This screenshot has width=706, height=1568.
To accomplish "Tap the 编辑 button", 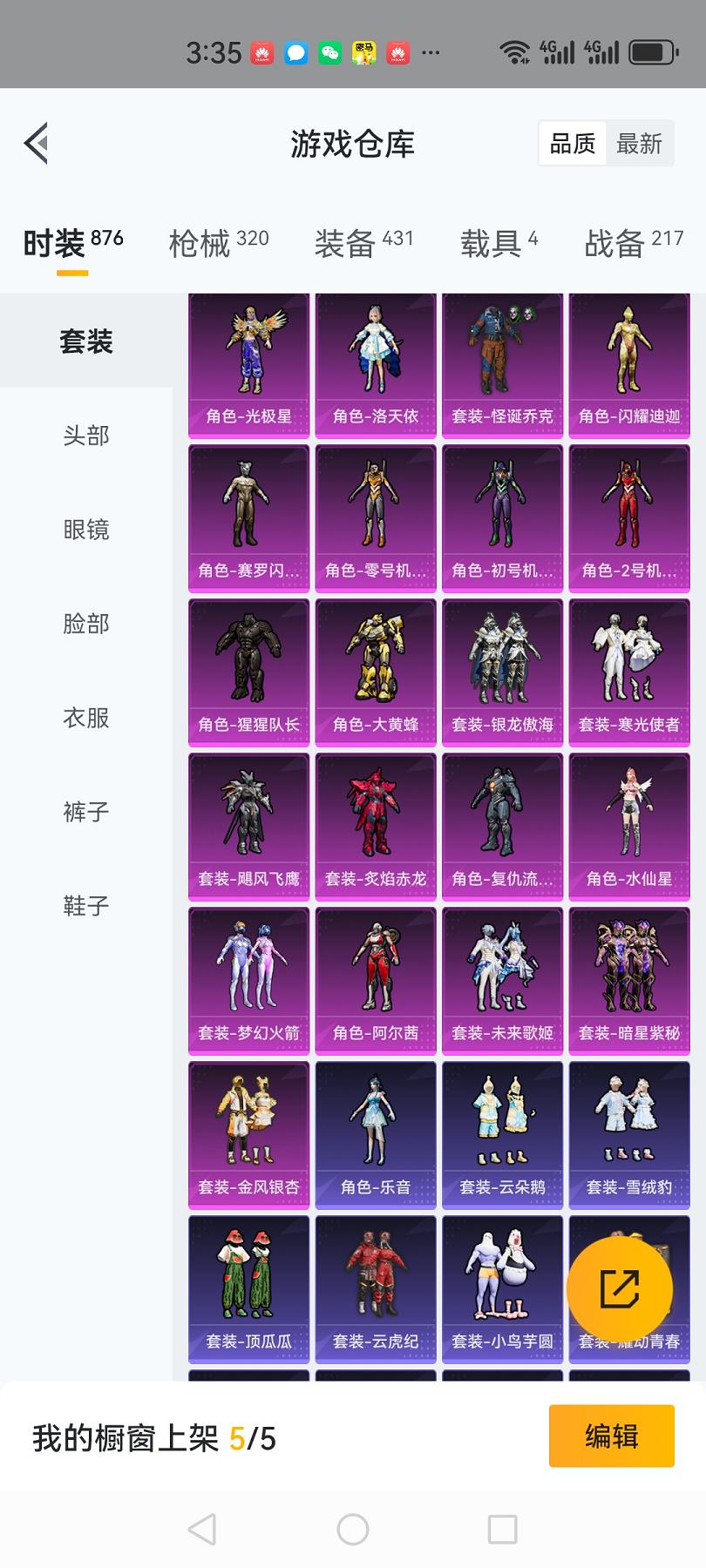I will click(x=612, y=1436).
